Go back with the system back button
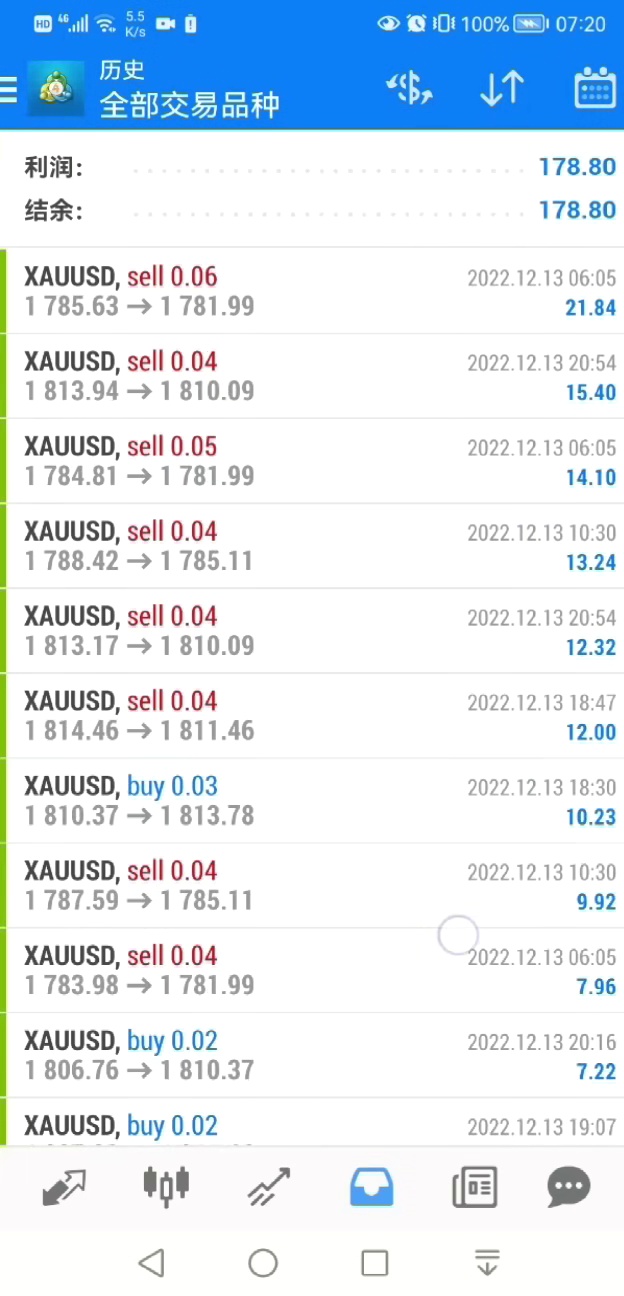Screen dimensions: 624x1296 point(151,1263)
